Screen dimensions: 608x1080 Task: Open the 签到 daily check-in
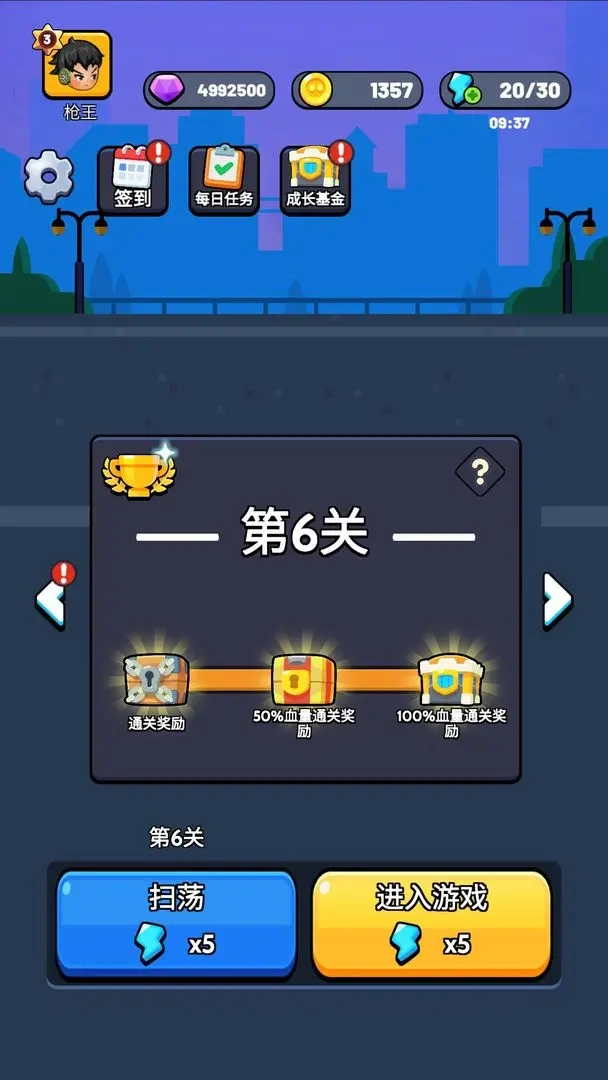(x=133, y=180)
